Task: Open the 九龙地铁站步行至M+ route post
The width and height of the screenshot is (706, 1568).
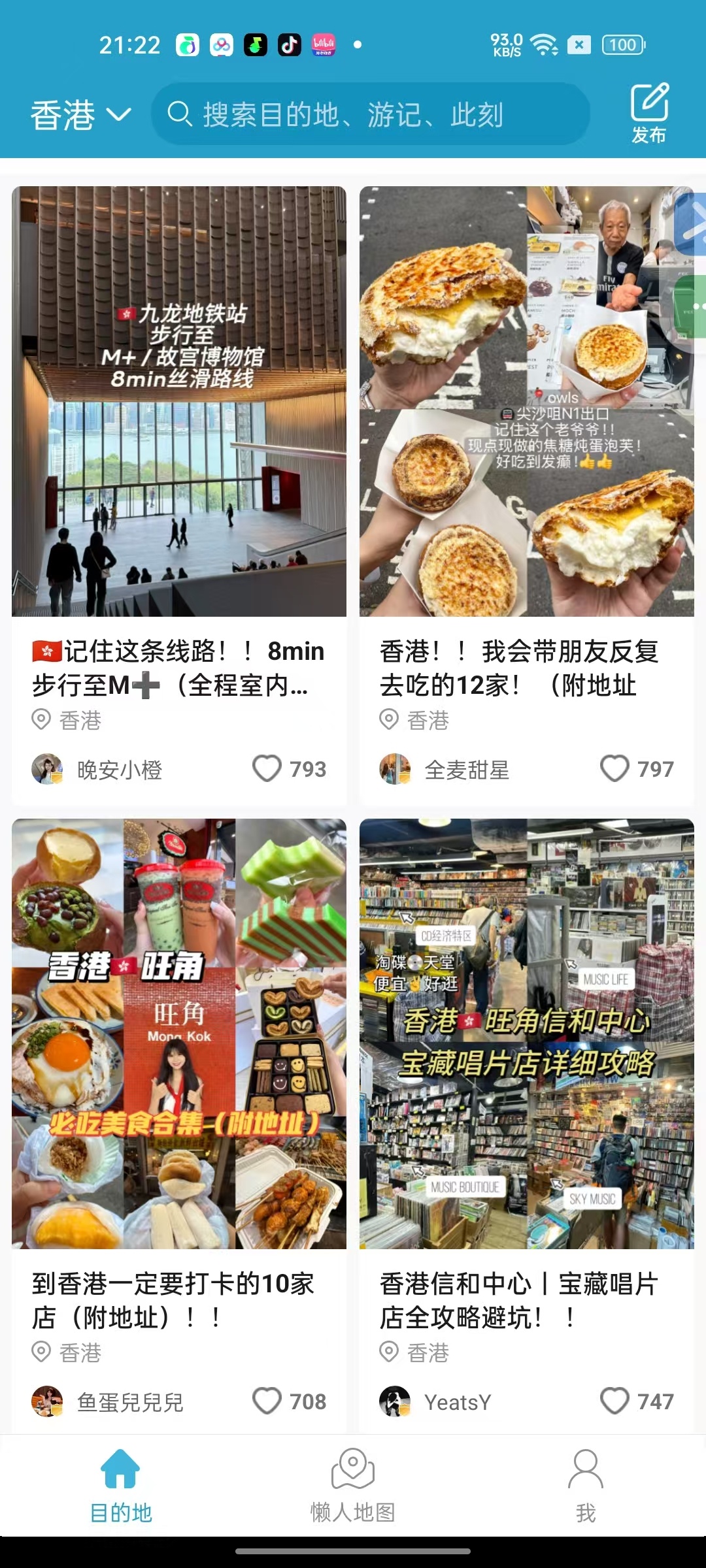Action: pos(179,401)
